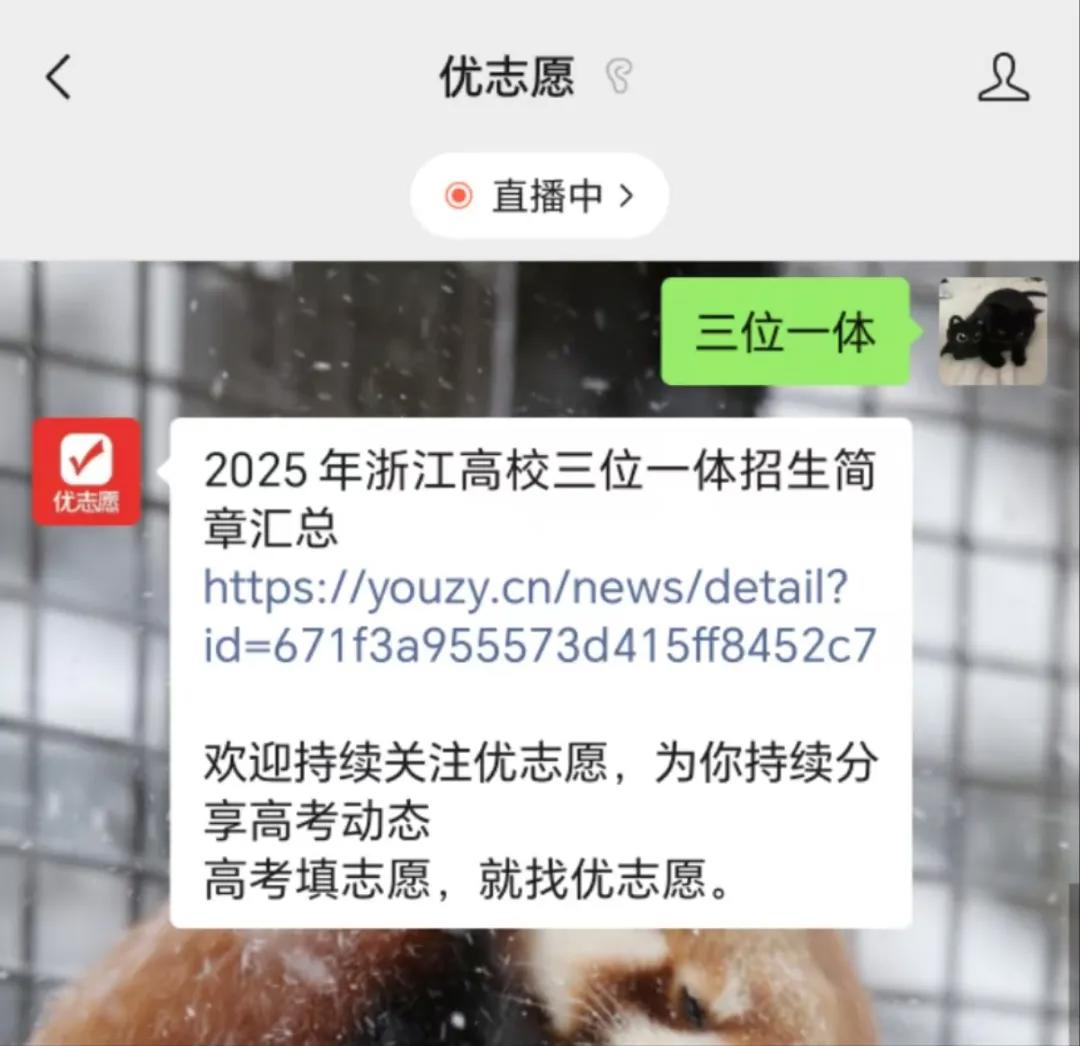Open the 优志愿 account profile icon
Viewport: 1080px width, 1046px height.
(x=1003, y=78)
